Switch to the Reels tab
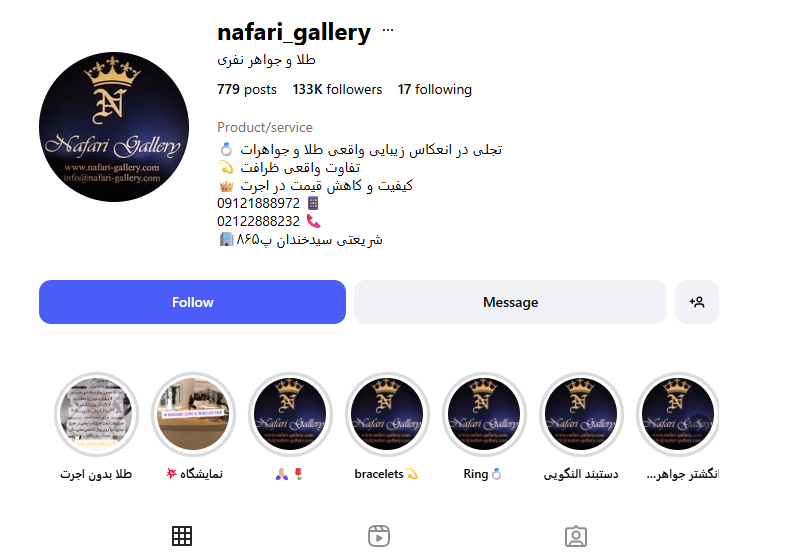The width and height of the screenshot is (796, 552). [378, 536]
